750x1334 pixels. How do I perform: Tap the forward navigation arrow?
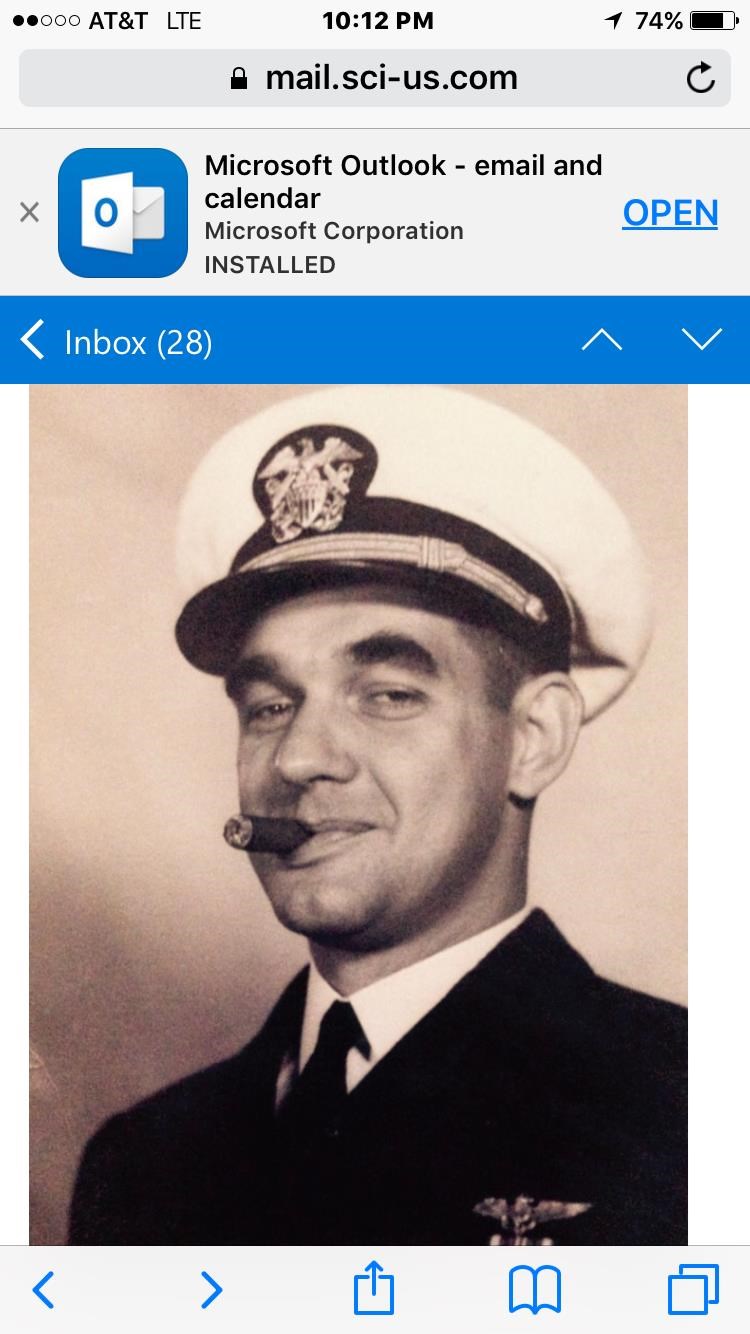click(x=211, y=1290)
